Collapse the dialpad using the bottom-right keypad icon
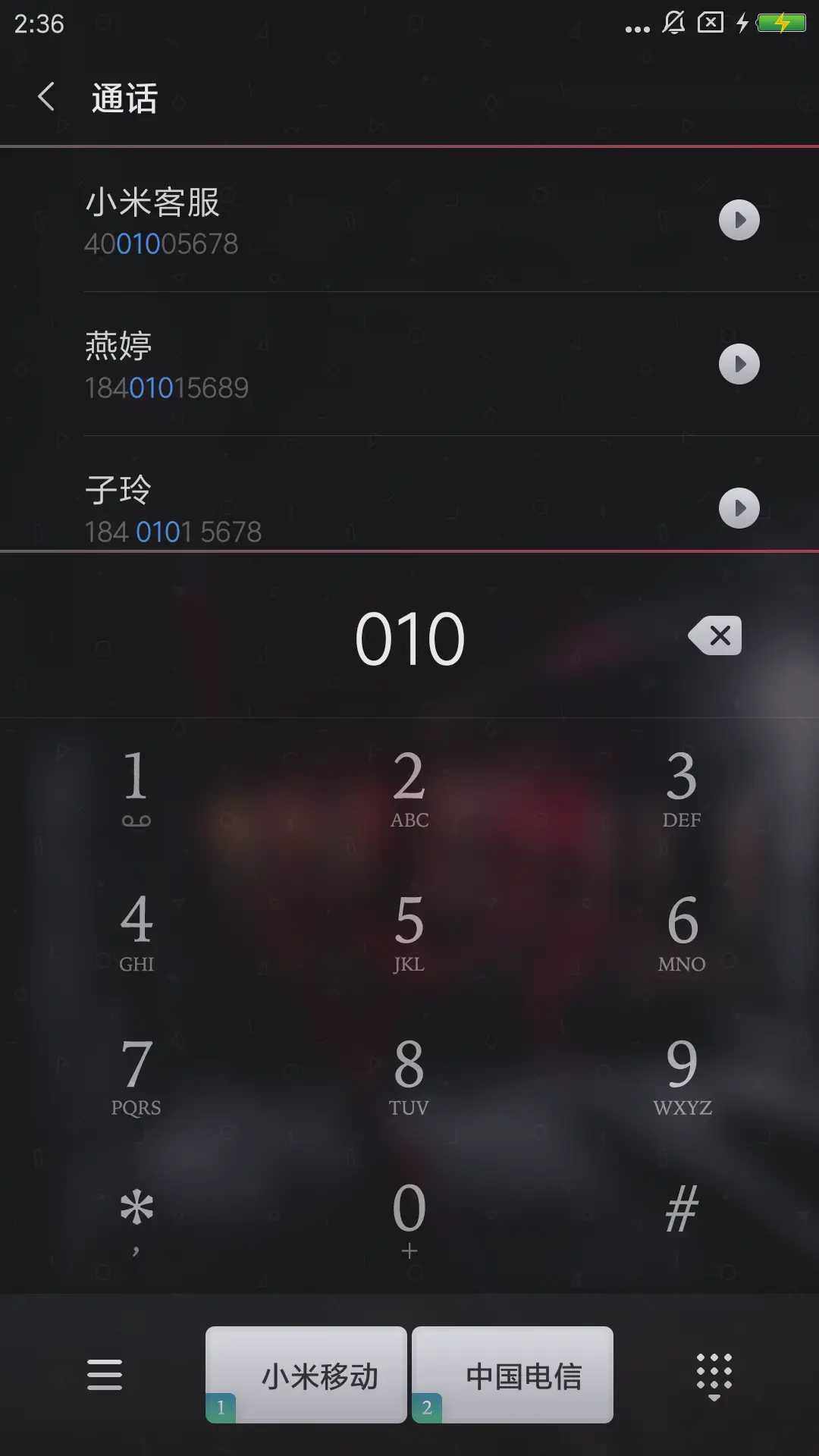This screenshot has height=1456, width=819. coord(714,1376)
